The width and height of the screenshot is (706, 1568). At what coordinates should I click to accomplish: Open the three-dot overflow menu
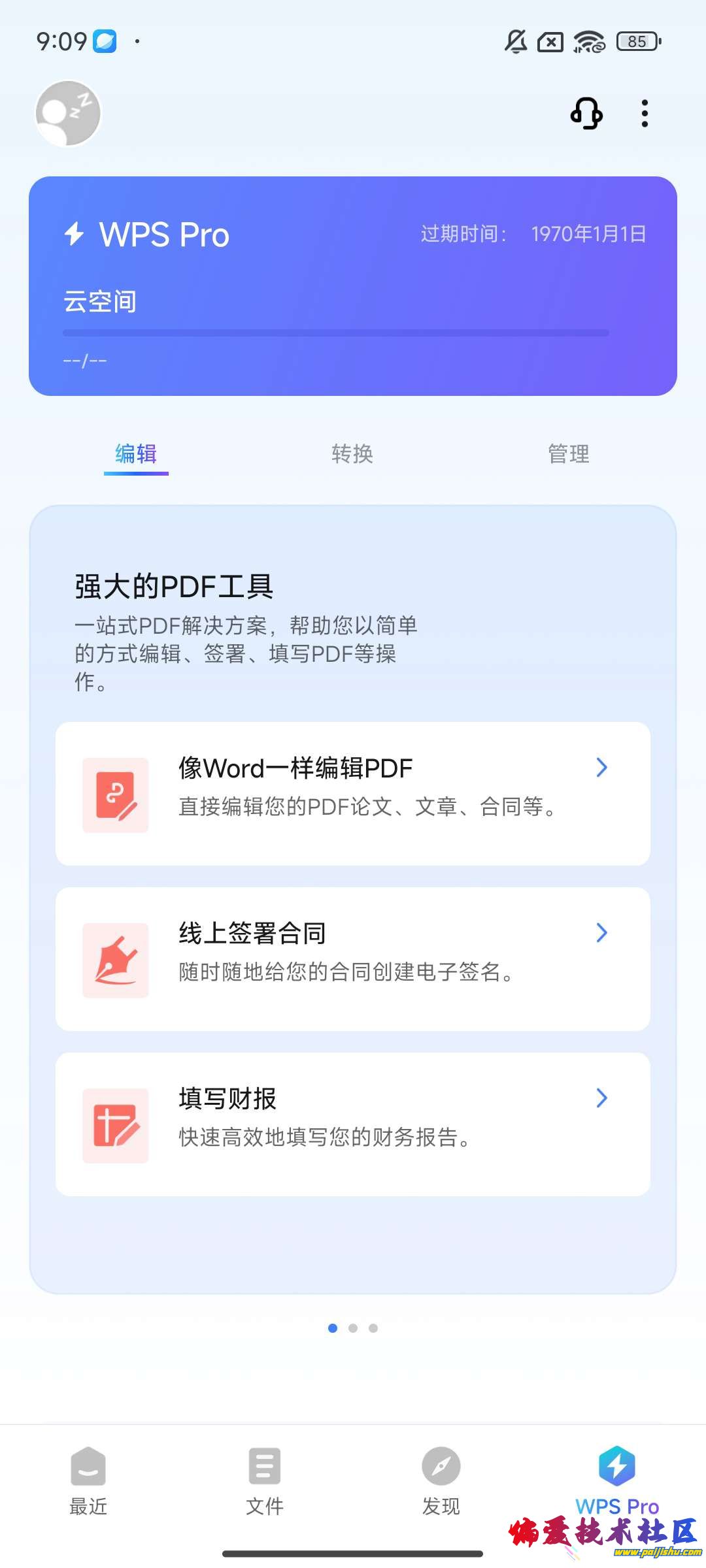(645, 114)
